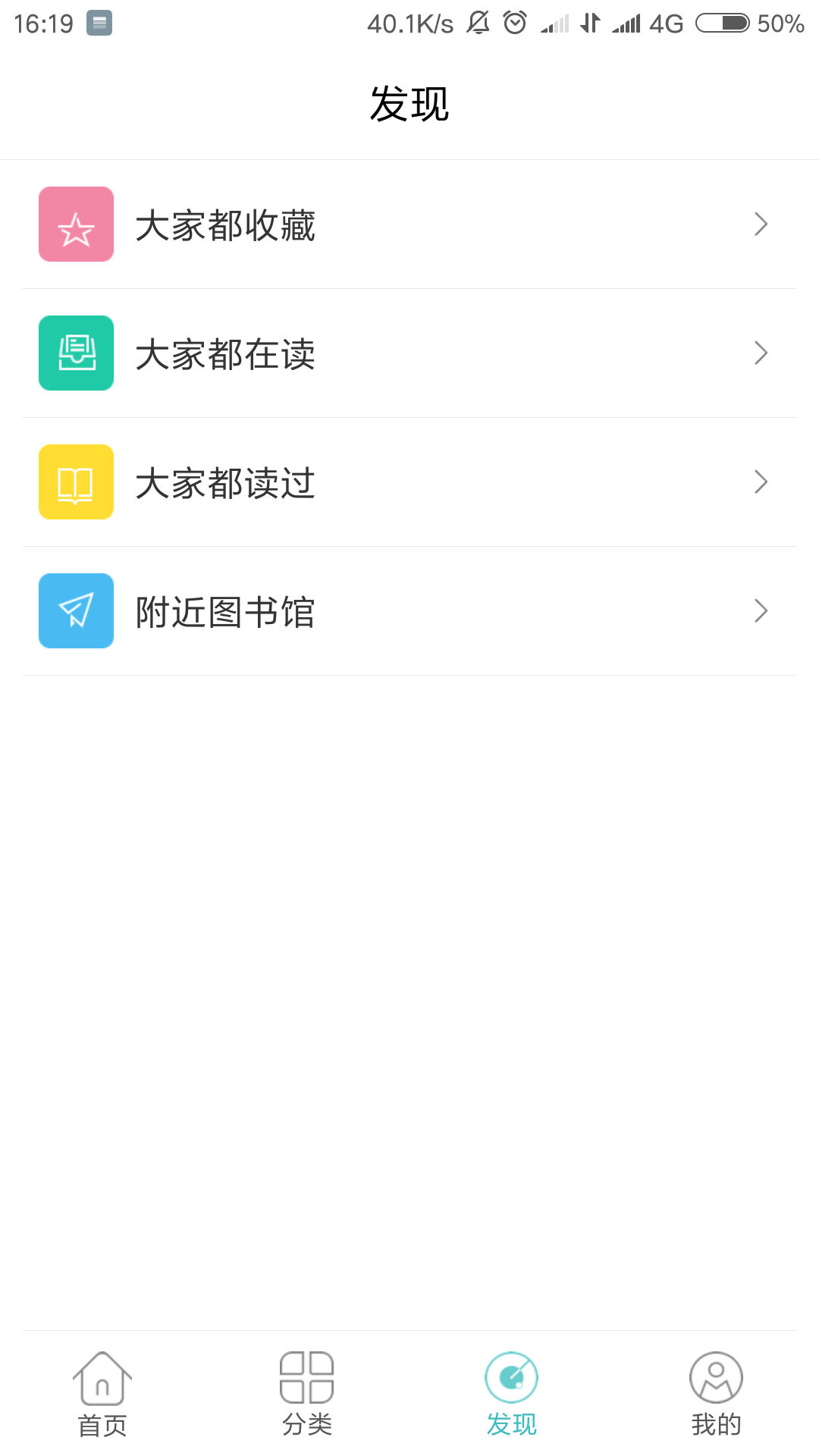Click the pink star favorites icon

[76, 224]
